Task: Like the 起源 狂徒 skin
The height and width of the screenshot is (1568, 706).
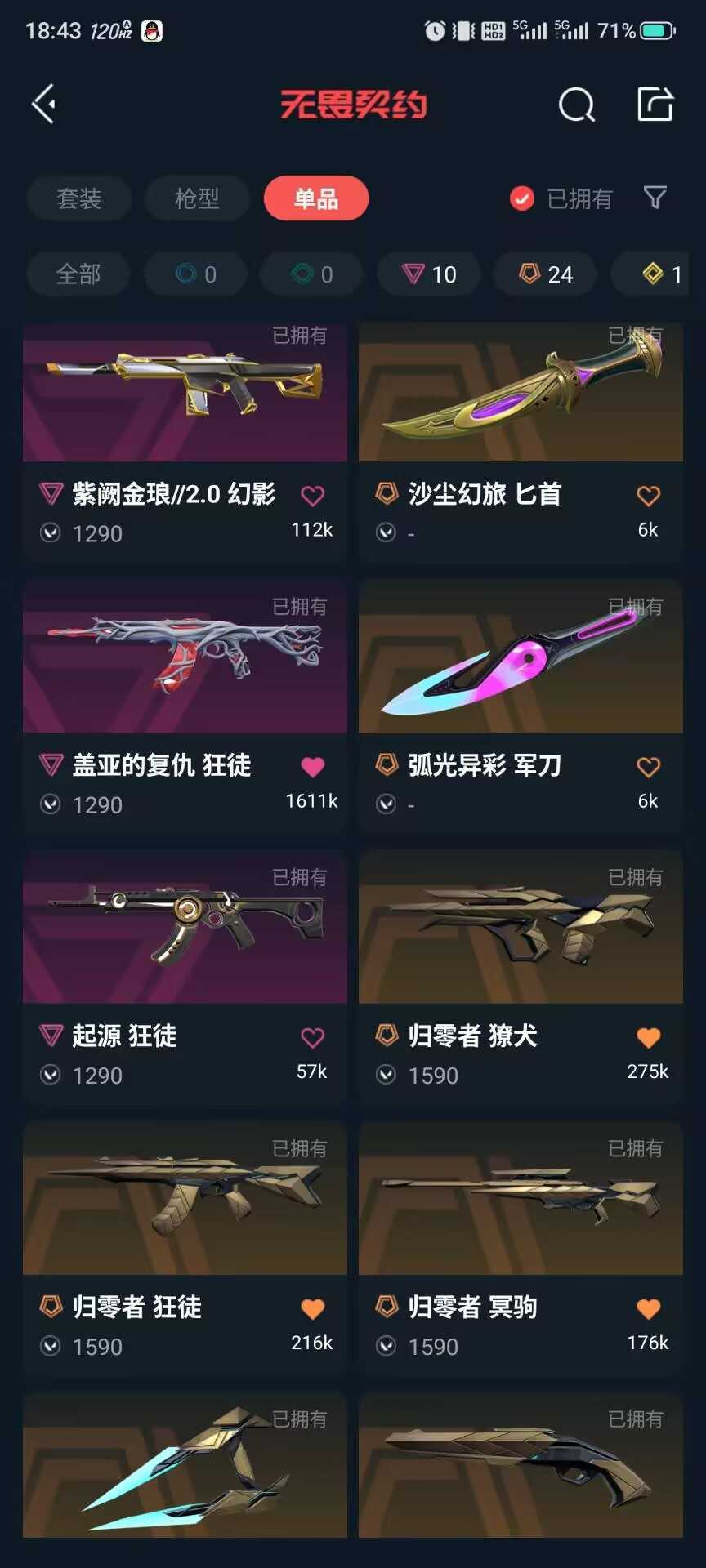Action: click(312, 1037)
